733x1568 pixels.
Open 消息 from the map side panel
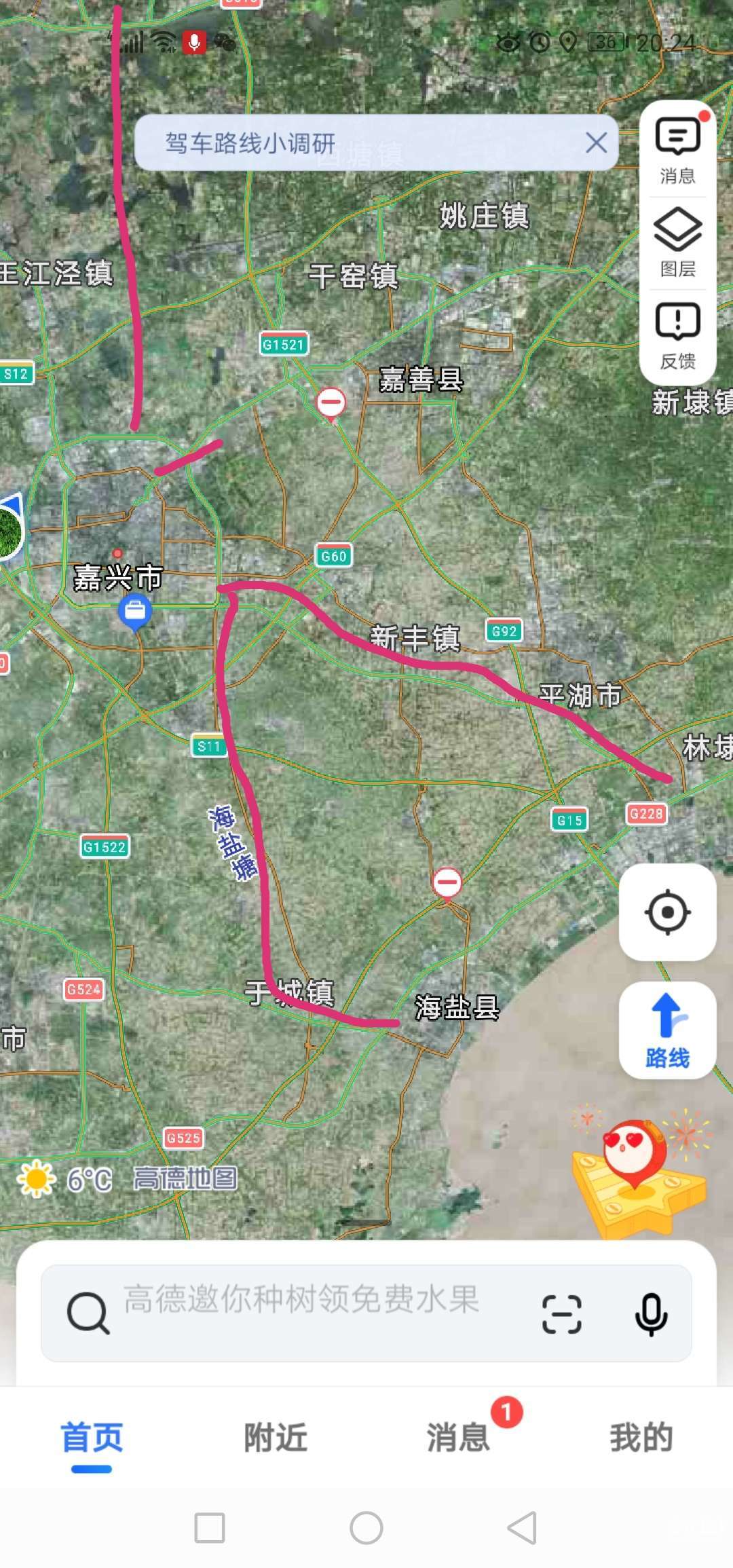pos(677,151)
